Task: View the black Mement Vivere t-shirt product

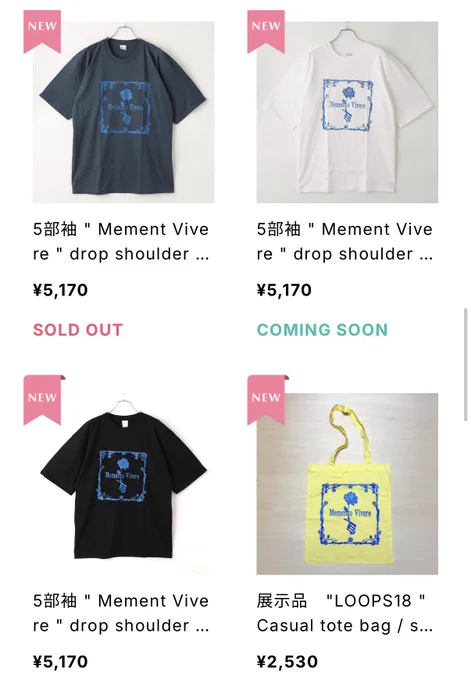Action: [124, 484]
